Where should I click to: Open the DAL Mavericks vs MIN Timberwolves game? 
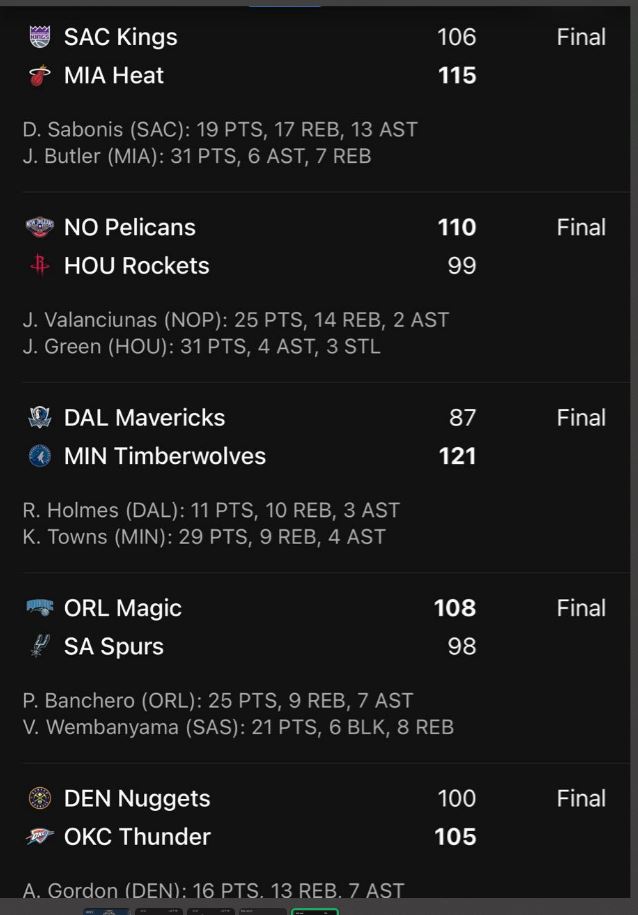tap(318, 476)
